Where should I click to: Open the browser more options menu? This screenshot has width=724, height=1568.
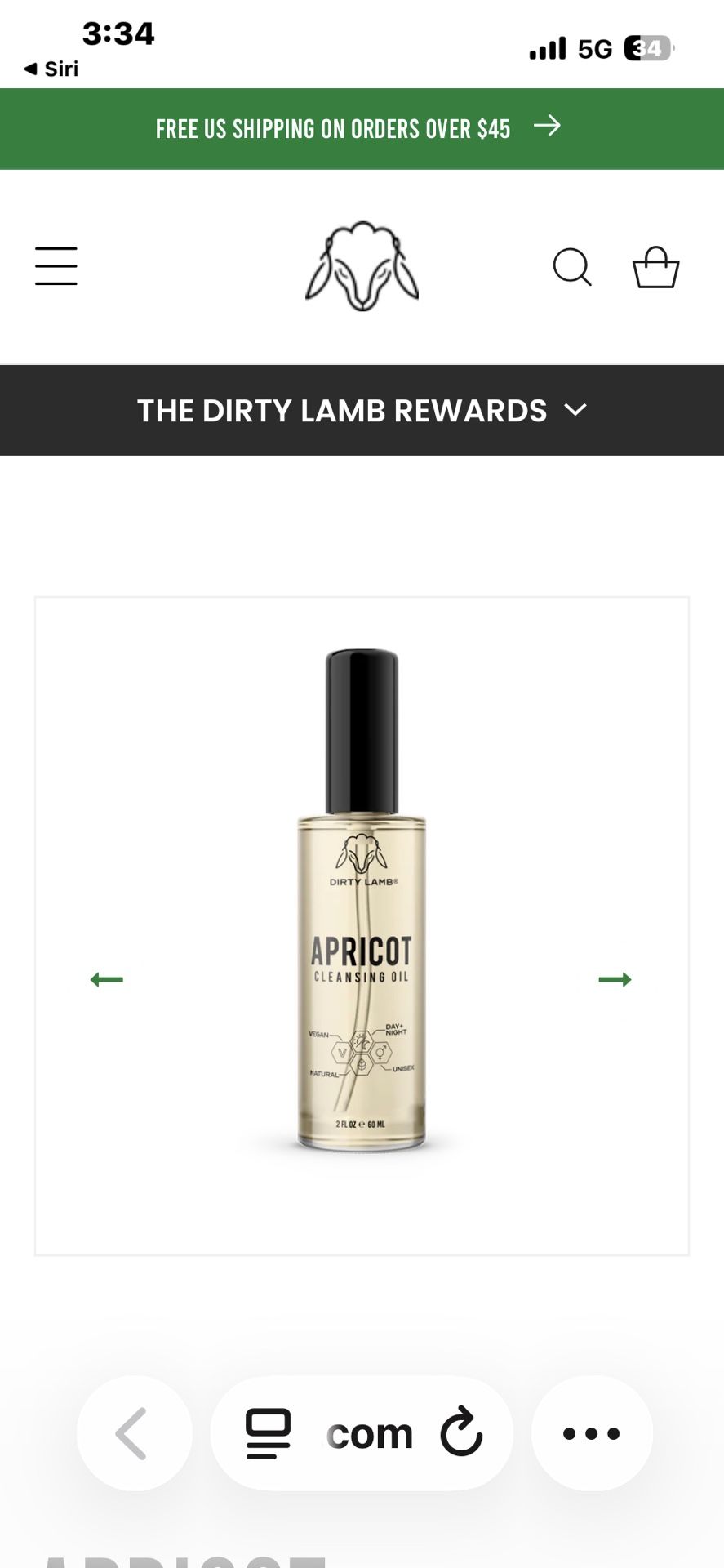coord(592,1433)
